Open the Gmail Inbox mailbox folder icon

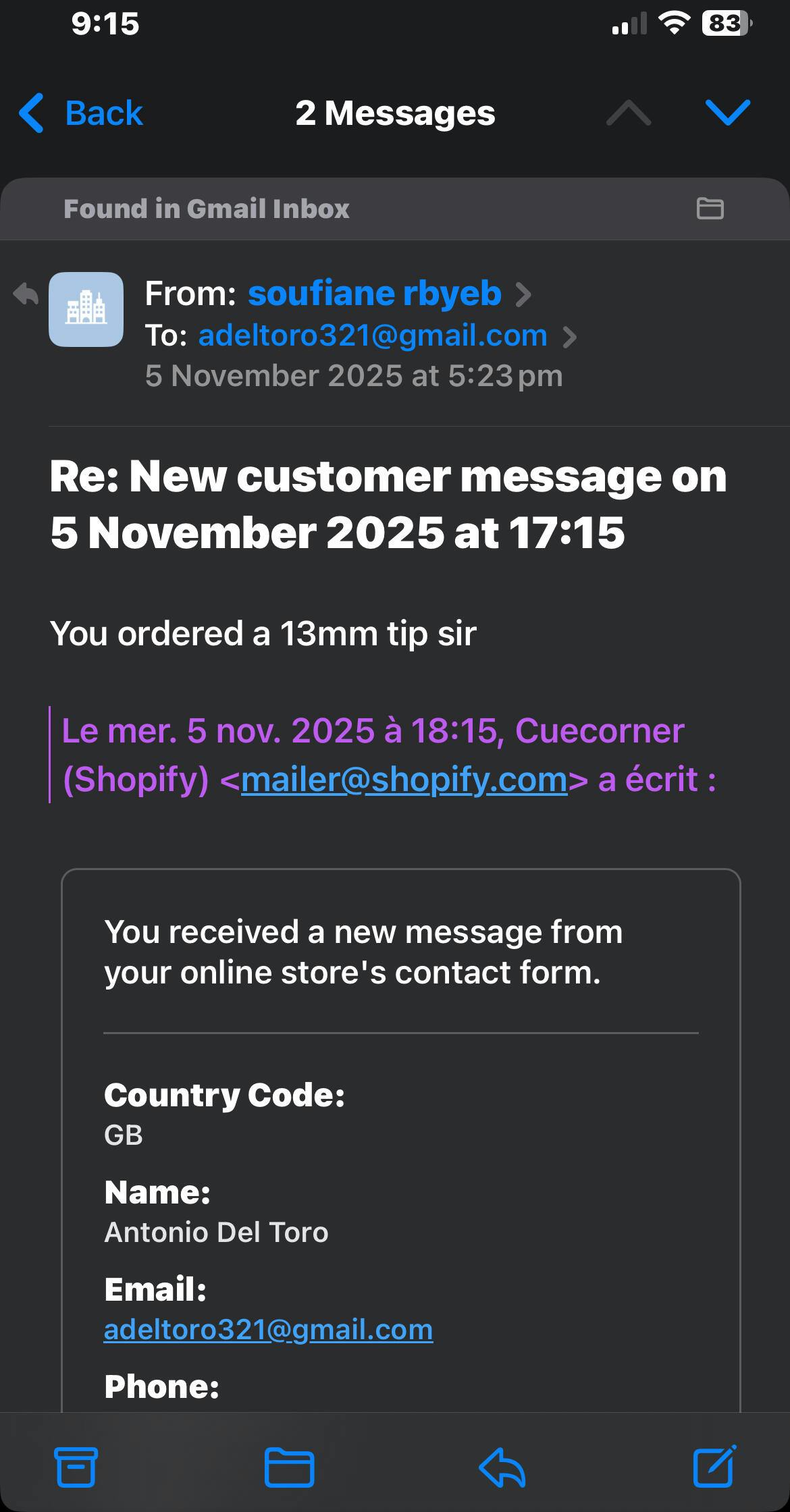click(710, 209)
